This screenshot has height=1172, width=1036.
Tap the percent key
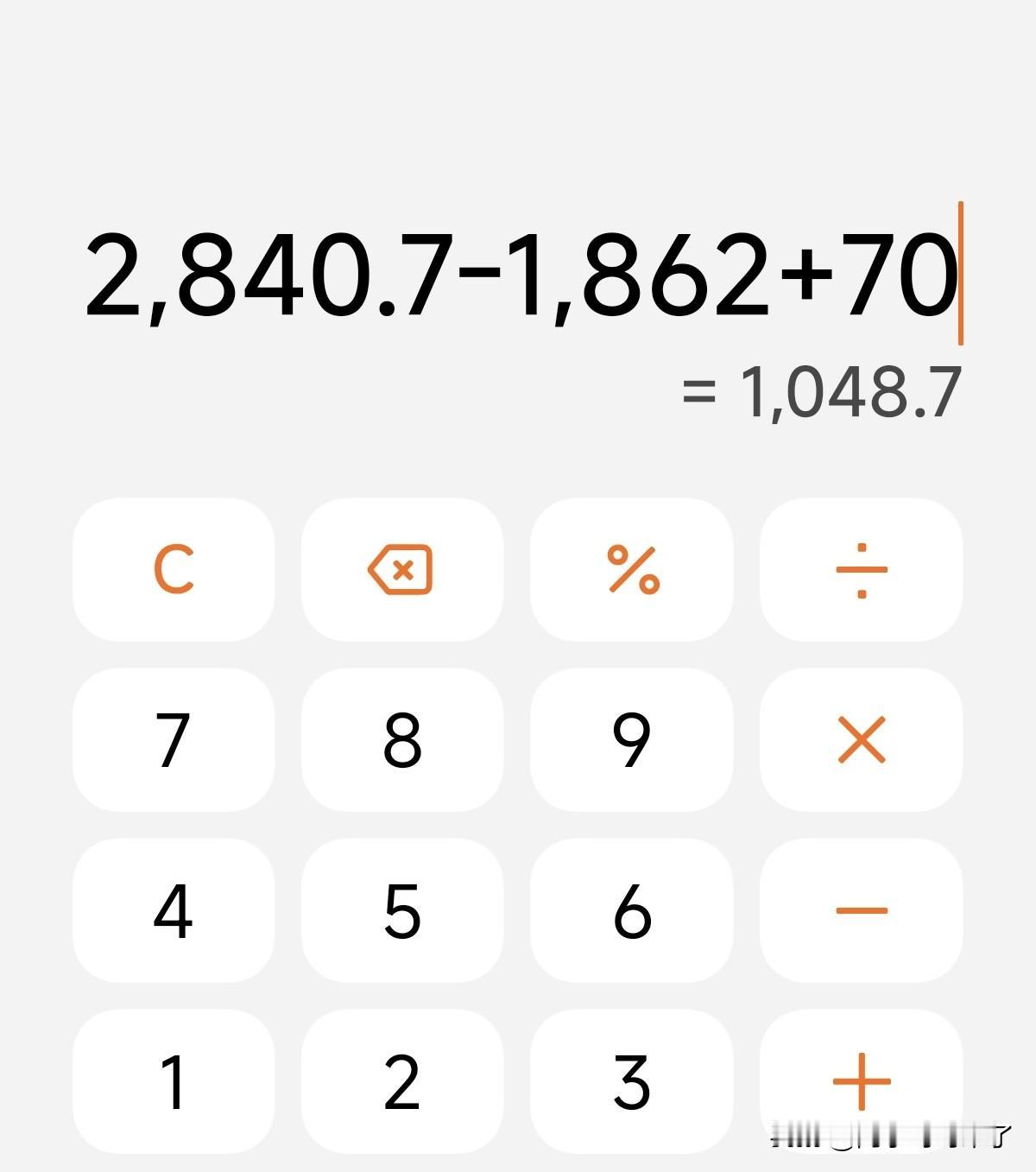632,569
